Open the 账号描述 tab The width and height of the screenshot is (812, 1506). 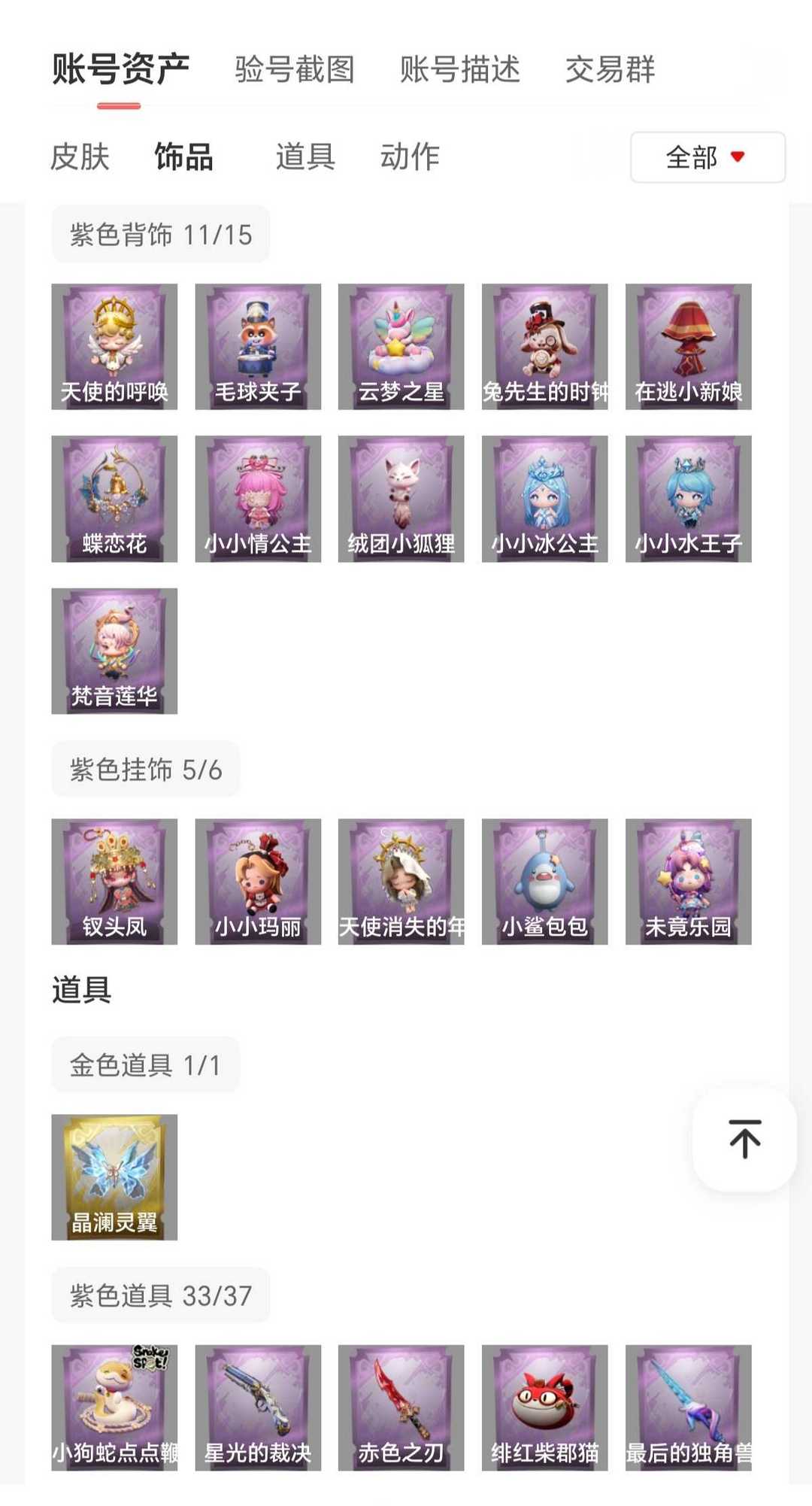(459, 69)
